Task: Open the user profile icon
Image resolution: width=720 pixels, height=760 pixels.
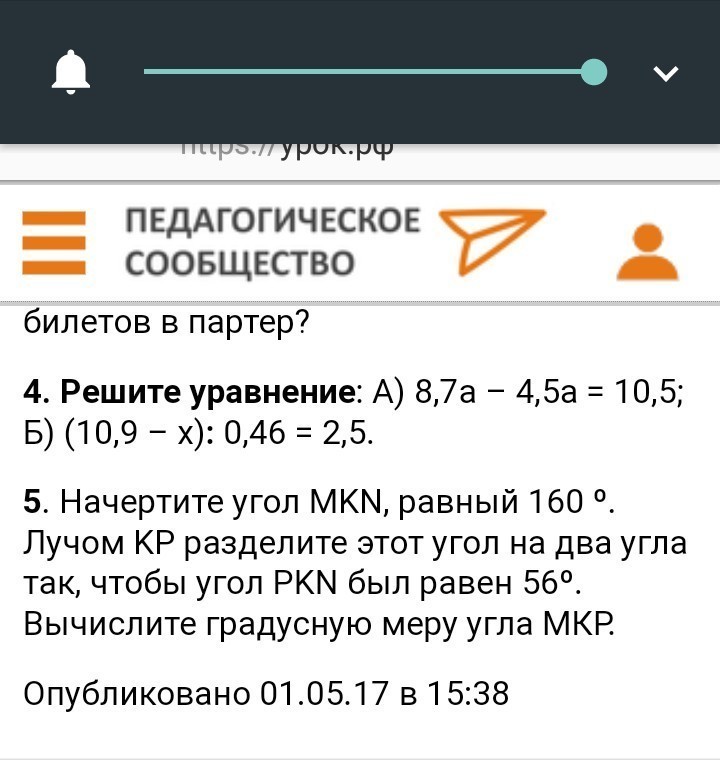Action: pos(647,252)
